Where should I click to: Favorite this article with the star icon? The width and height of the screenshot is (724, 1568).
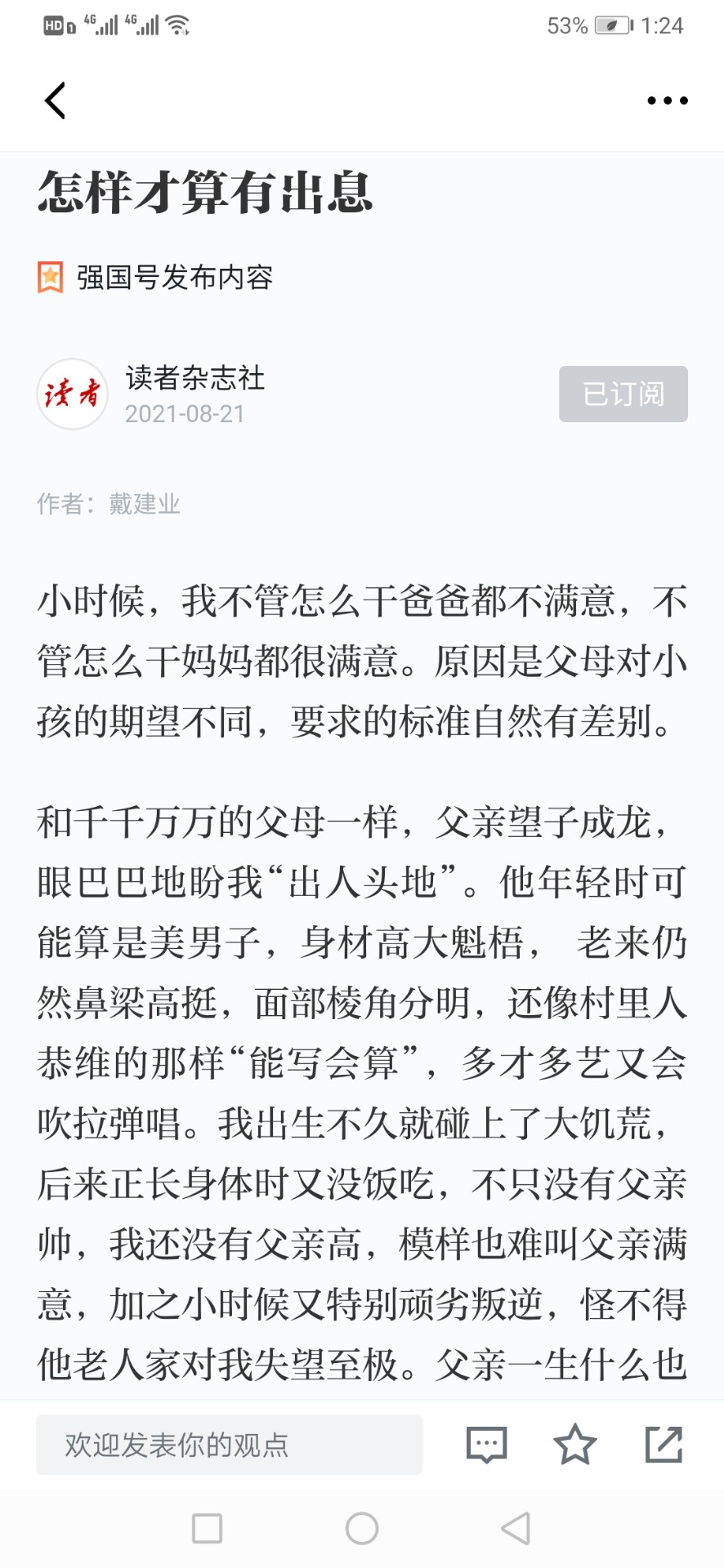pyautogui.click(x=575, y=1444)
